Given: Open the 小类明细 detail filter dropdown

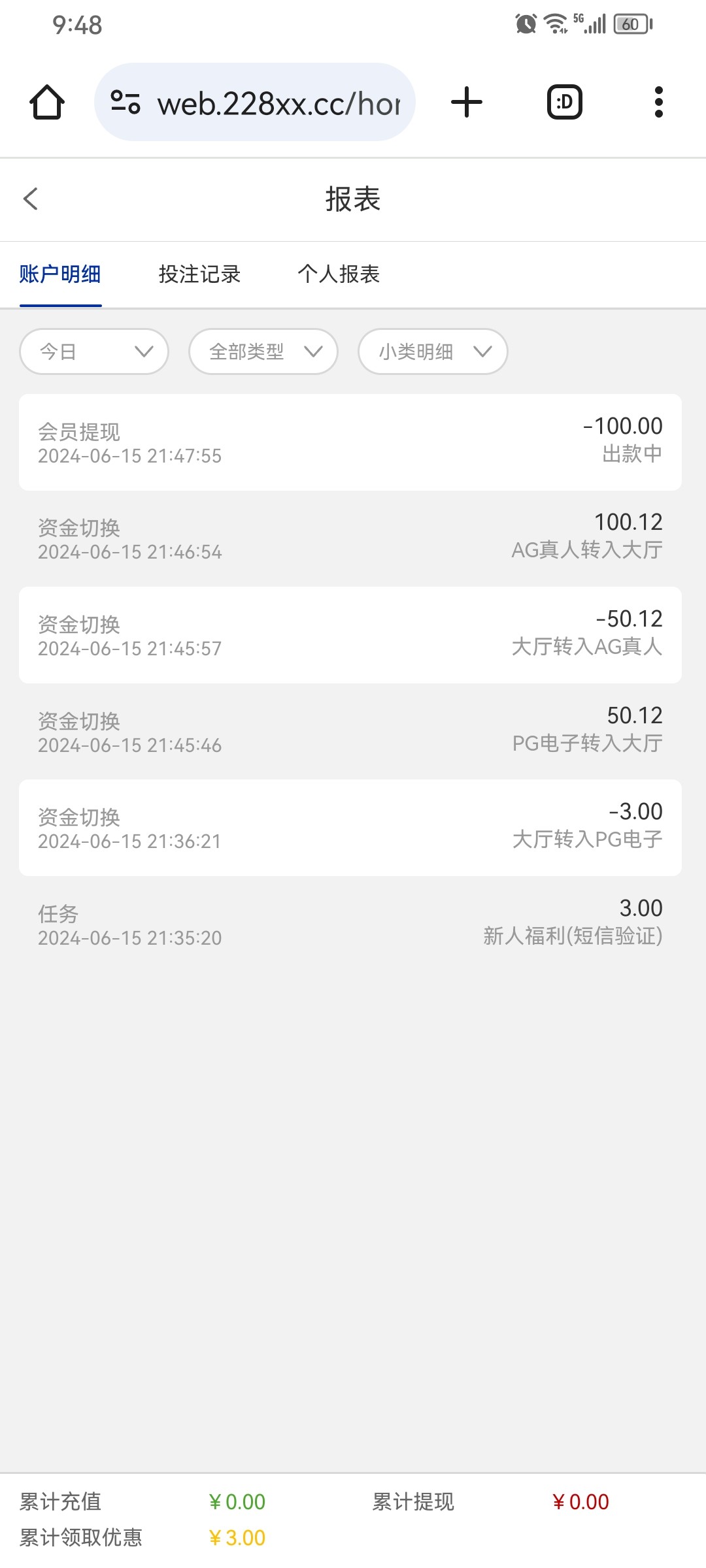Looking at the screenshot, I should (x=432, y=351).
